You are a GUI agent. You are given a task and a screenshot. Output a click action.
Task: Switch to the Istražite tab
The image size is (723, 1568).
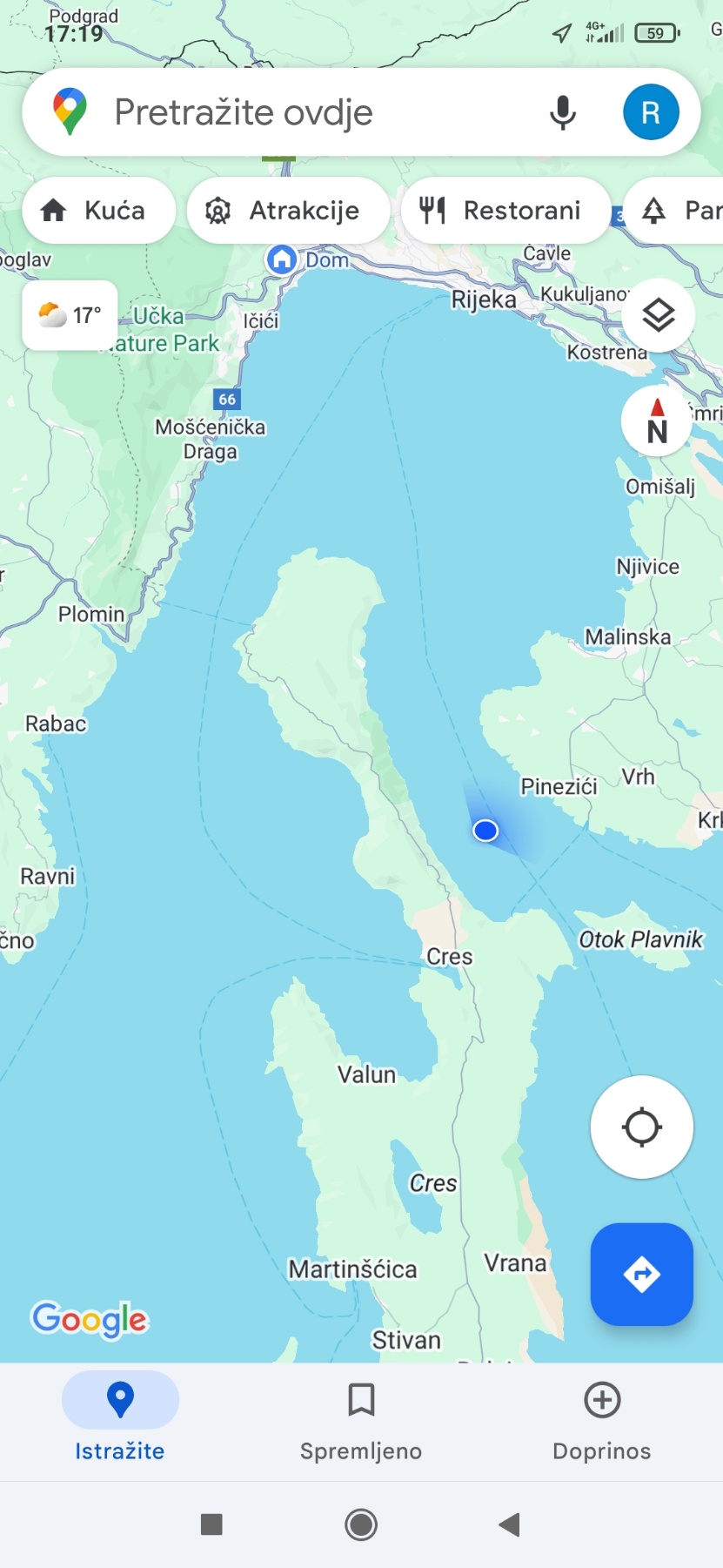[x=120, y=1419]
